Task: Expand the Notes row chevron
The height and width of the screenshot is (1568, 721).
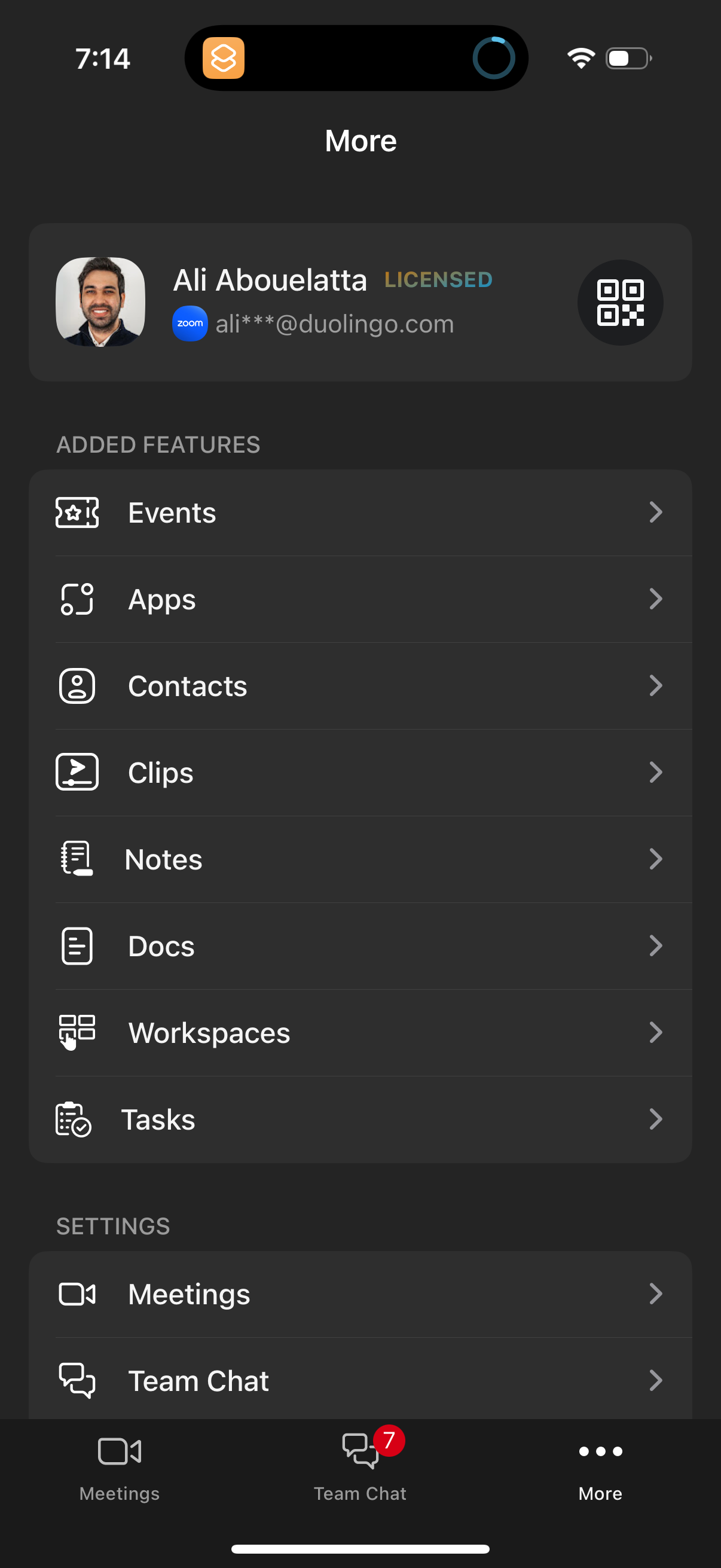Action: coord(656,858)
